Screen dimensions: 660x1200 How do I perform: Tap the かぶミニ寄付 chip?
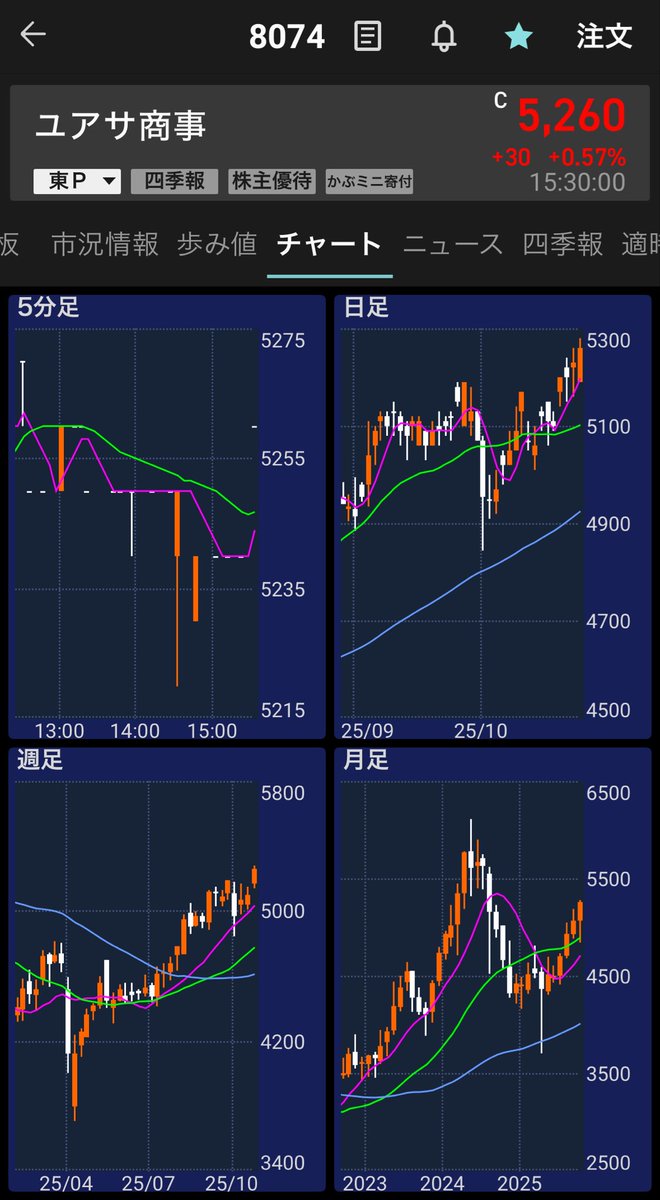[369, 182]
